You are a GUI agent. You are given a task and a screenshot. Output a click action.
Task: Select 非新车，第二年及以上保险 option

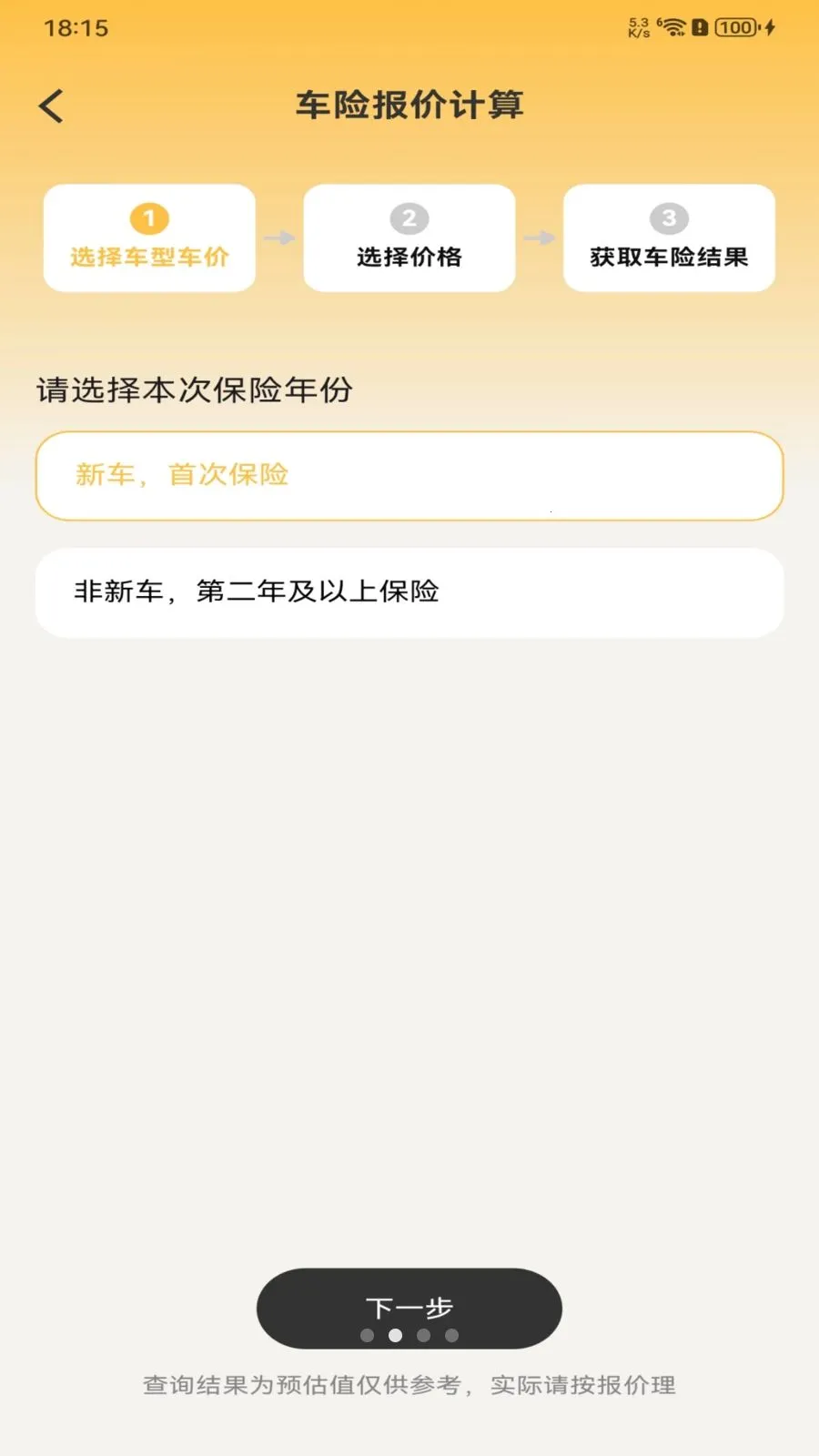[409, 592]
